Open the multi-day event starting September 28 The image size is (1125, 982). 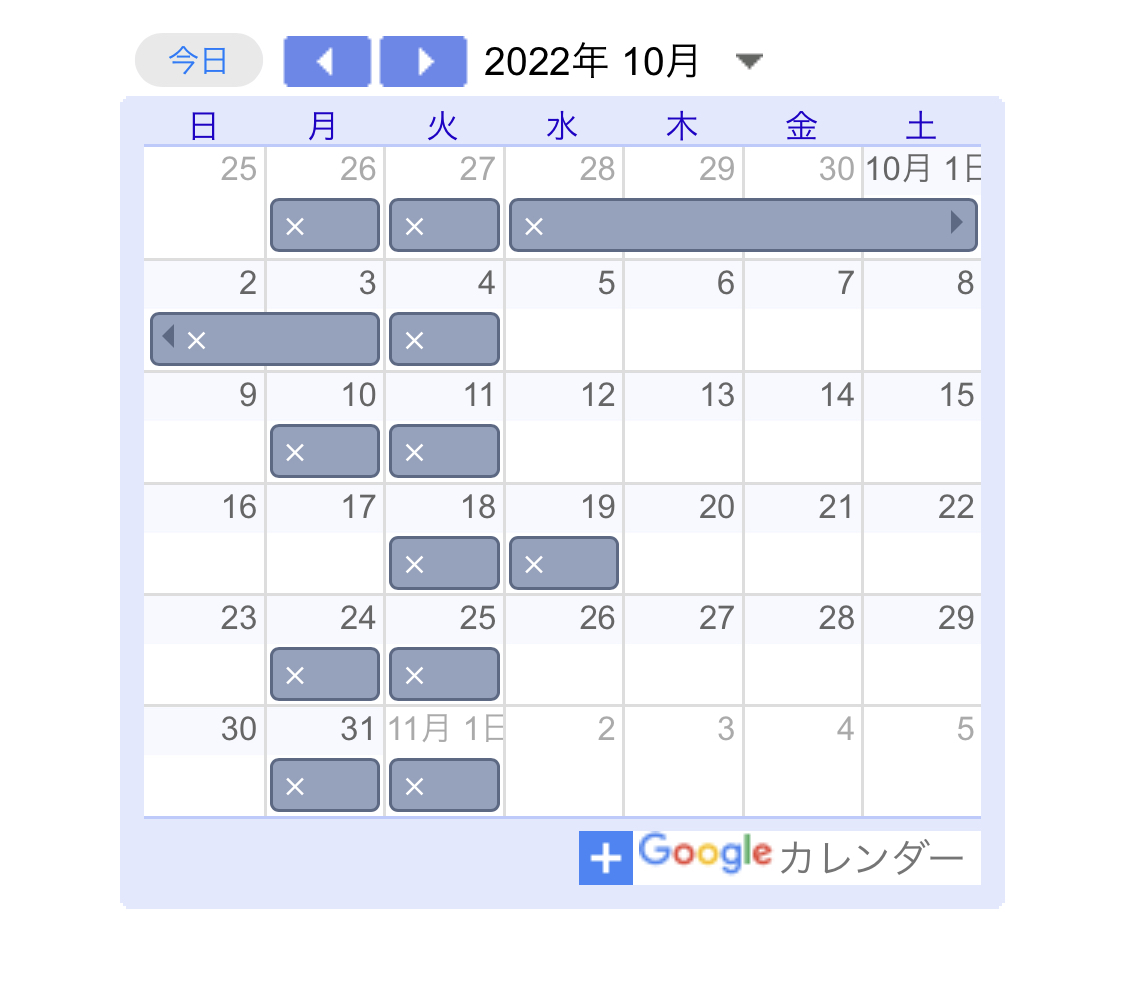[742, 225]
